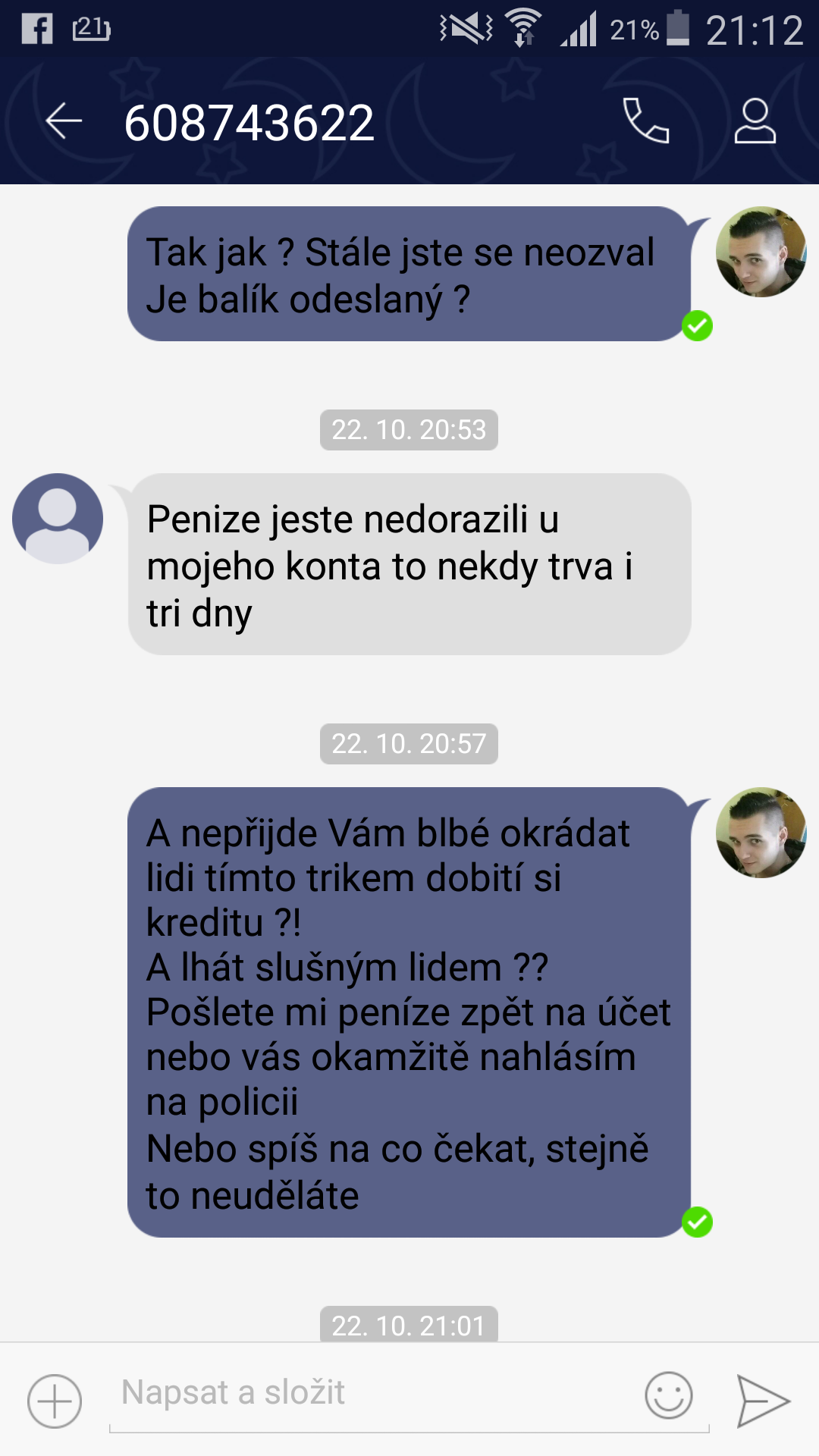Open the emoji picker

(668, 1395)
